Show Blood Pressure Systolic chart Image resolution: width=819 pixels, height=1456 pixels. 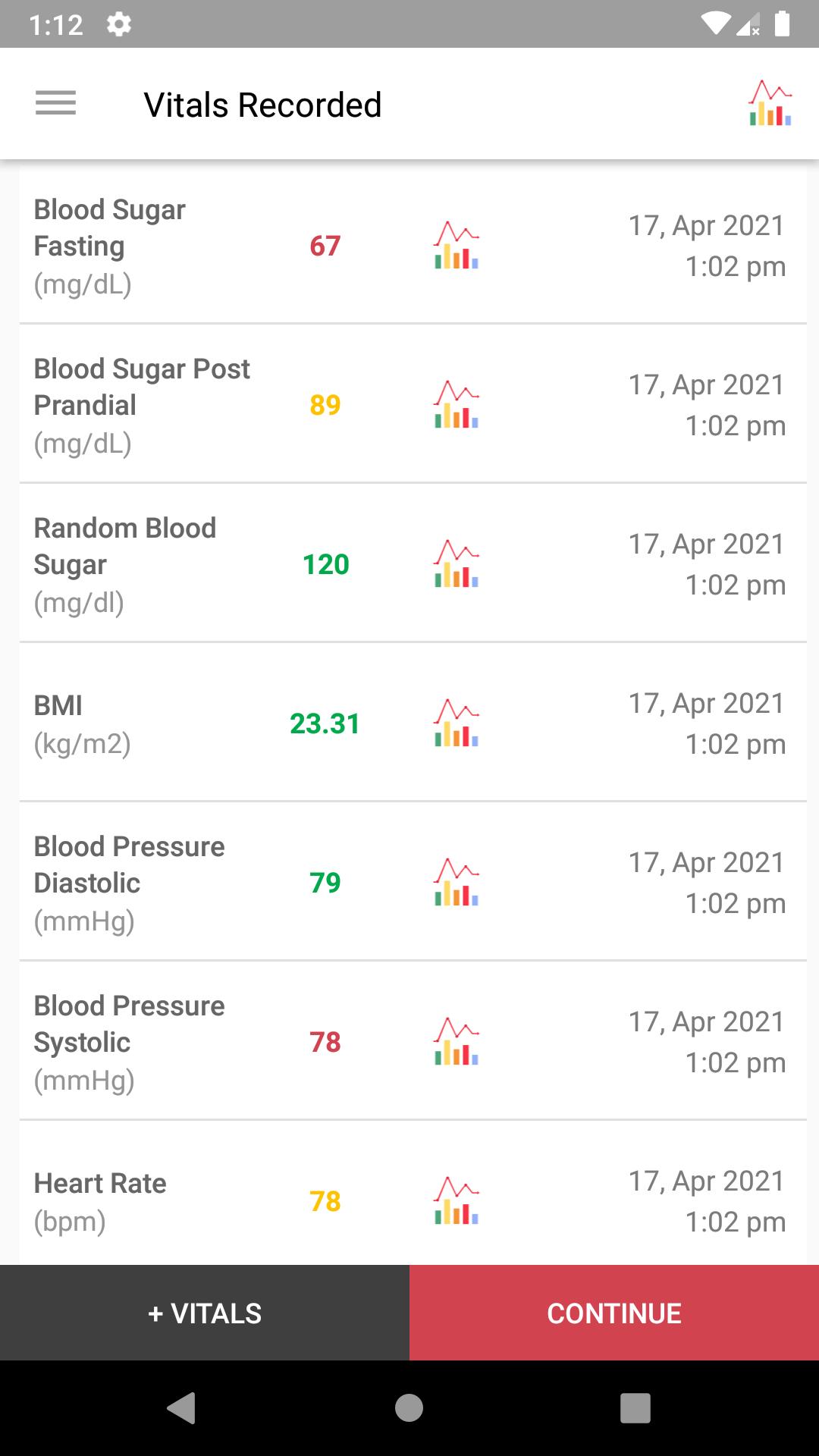(456, 1041)
